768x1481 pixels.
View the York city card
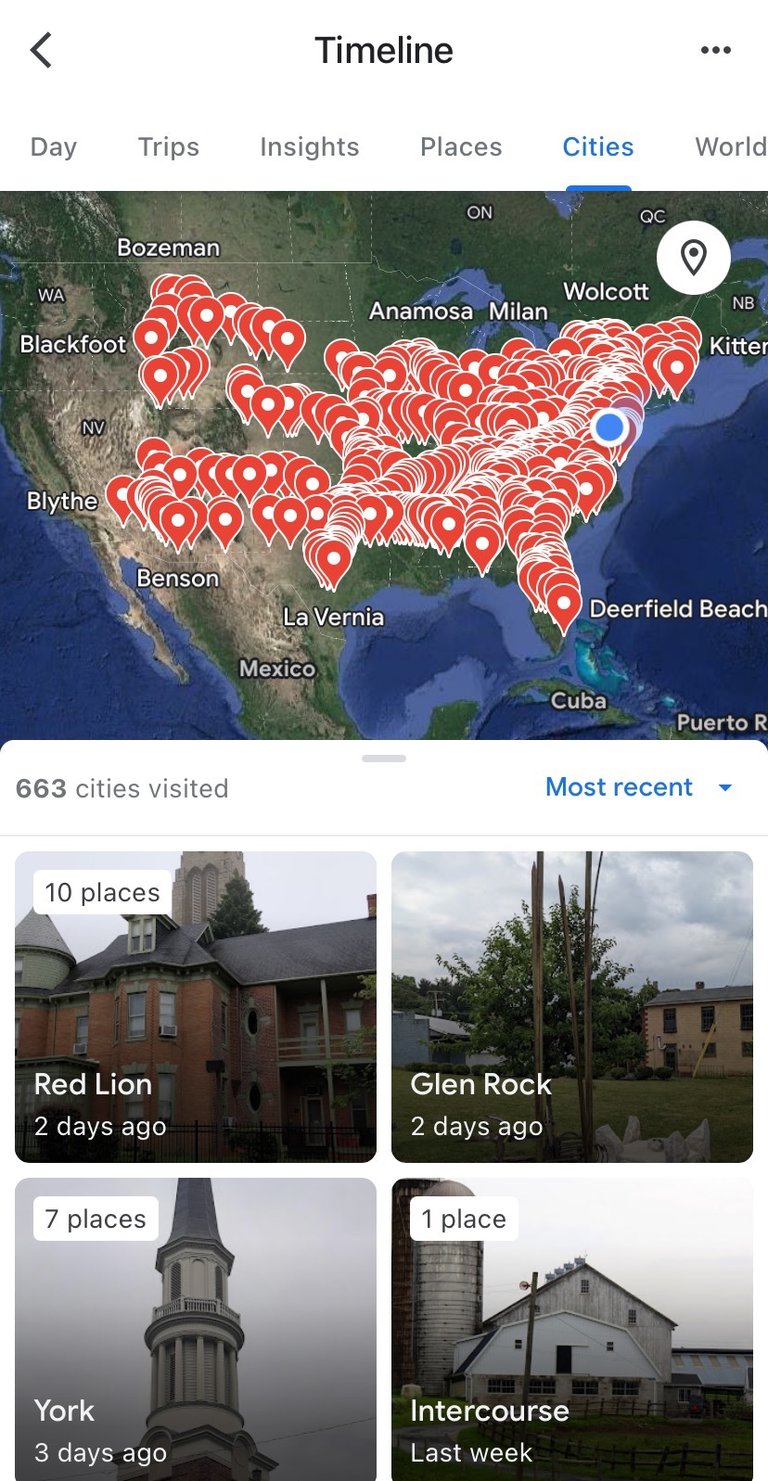click(x=196, y=1328)
